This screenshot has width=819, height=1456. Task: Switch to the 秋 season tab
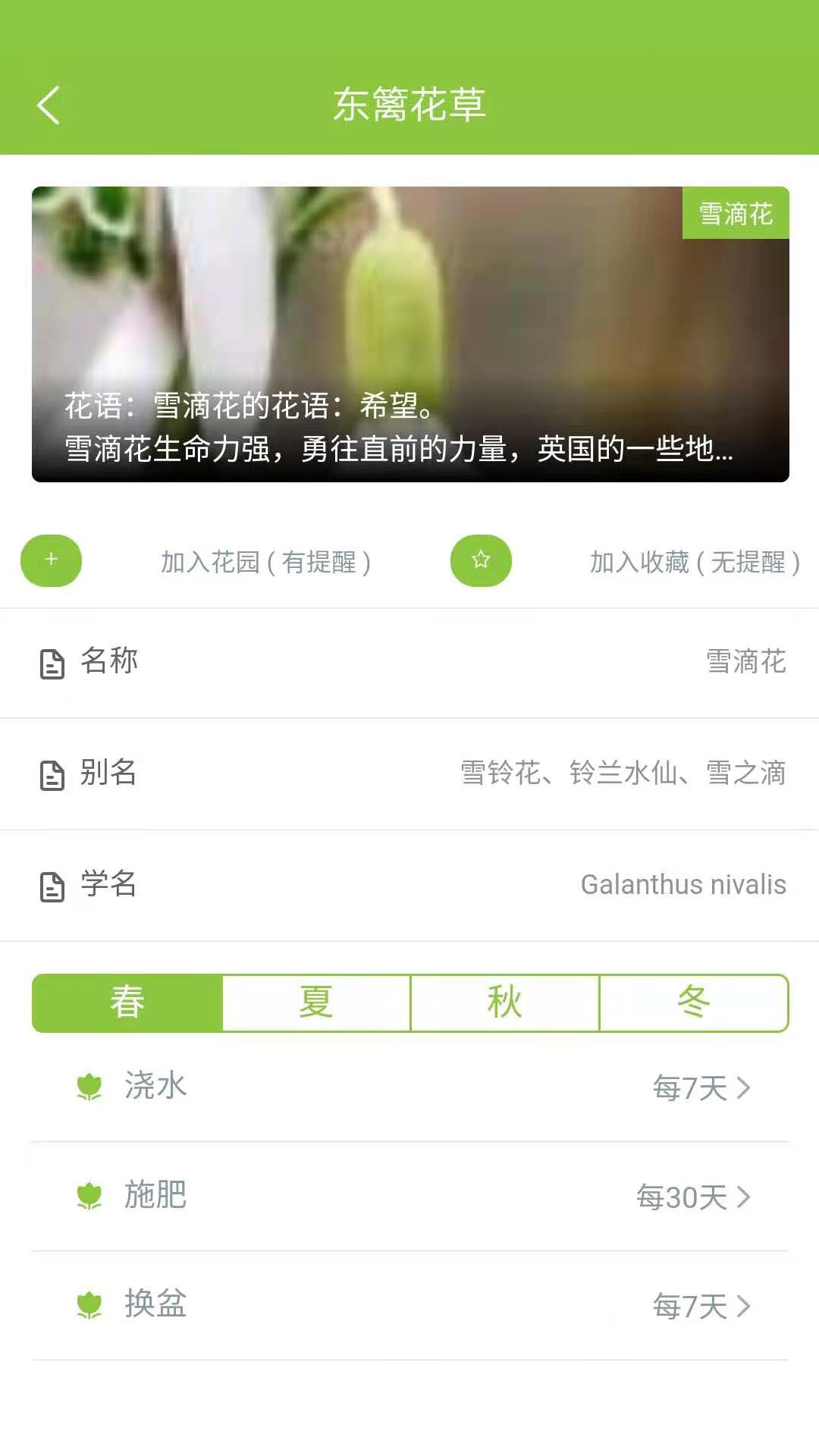(505, 1003)
